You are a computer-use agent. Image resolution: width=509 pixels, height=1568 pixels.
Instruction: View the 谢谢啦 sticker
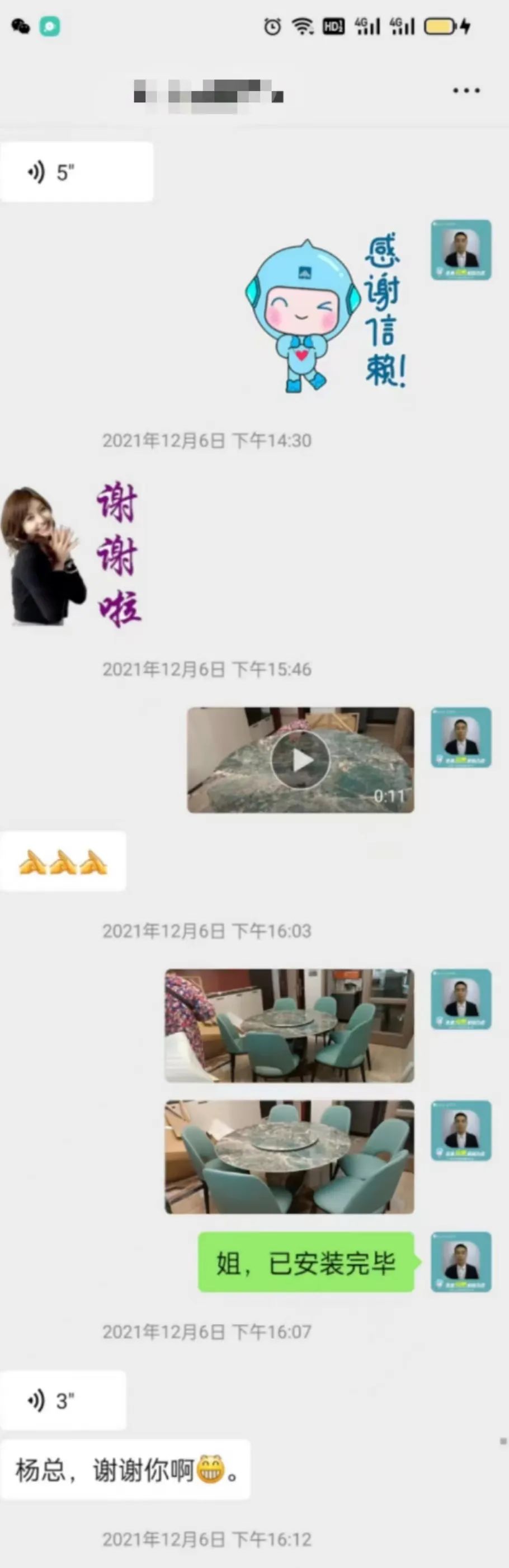tap(72, 554)
